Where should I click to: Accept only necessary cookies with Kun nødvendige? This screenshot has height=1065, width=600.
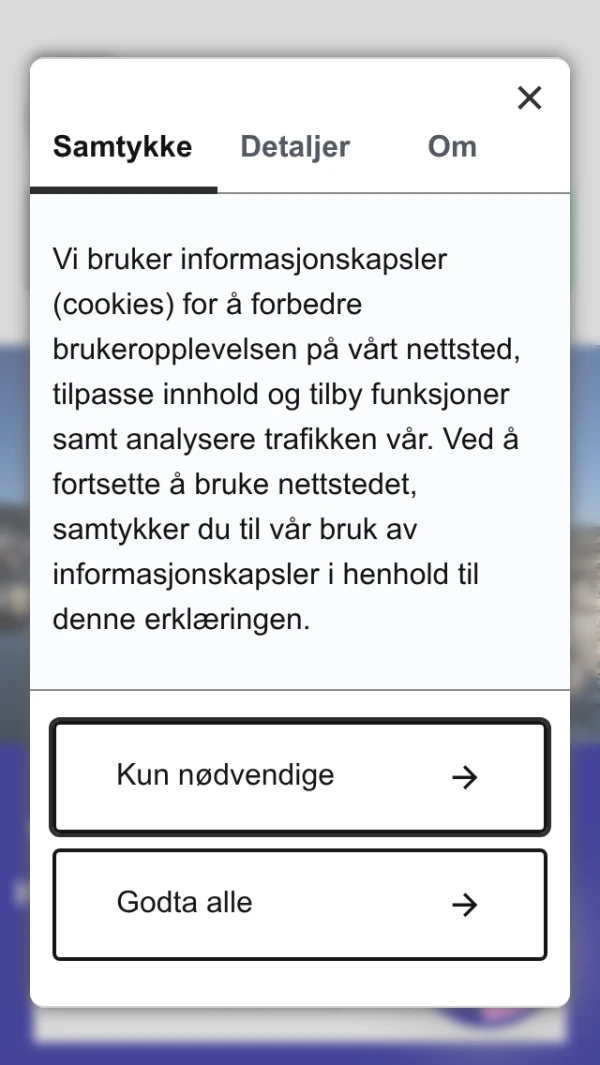299,776
